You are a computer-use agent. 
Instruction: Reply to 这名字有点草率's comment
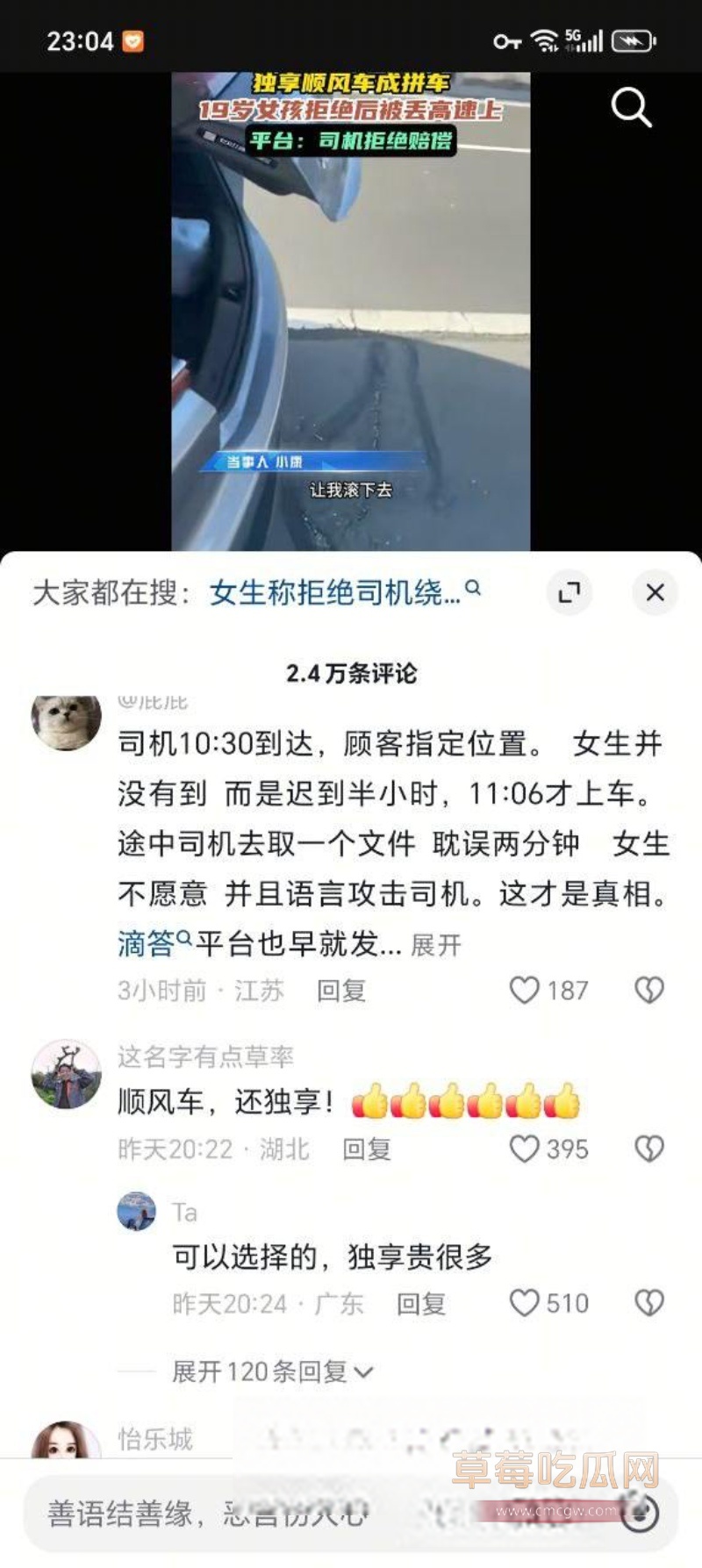click(366, 1149)
